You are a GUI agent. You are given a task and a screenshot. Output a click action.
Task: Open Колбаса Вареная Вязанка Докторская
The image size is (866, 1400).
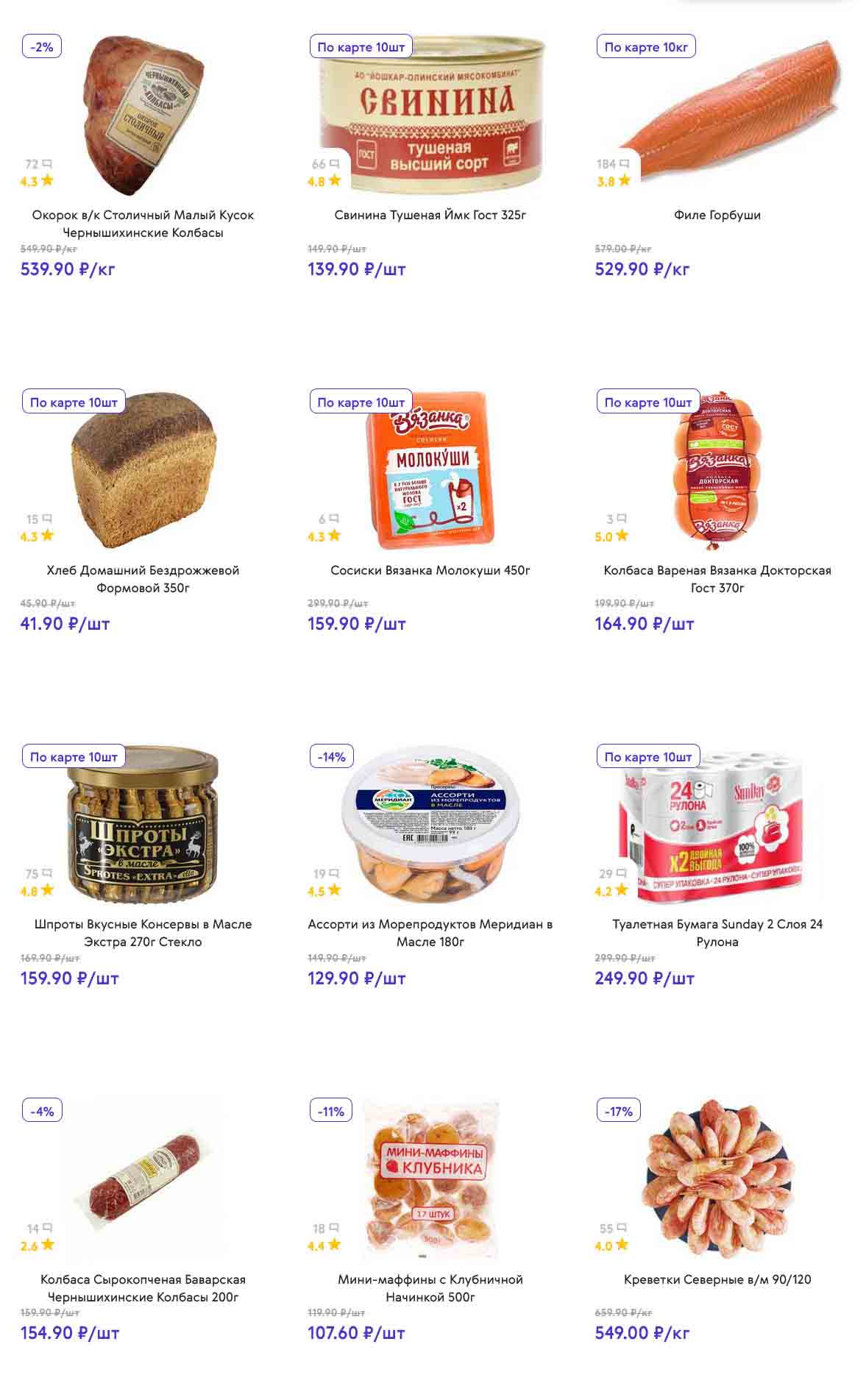[x=717, y=578]
